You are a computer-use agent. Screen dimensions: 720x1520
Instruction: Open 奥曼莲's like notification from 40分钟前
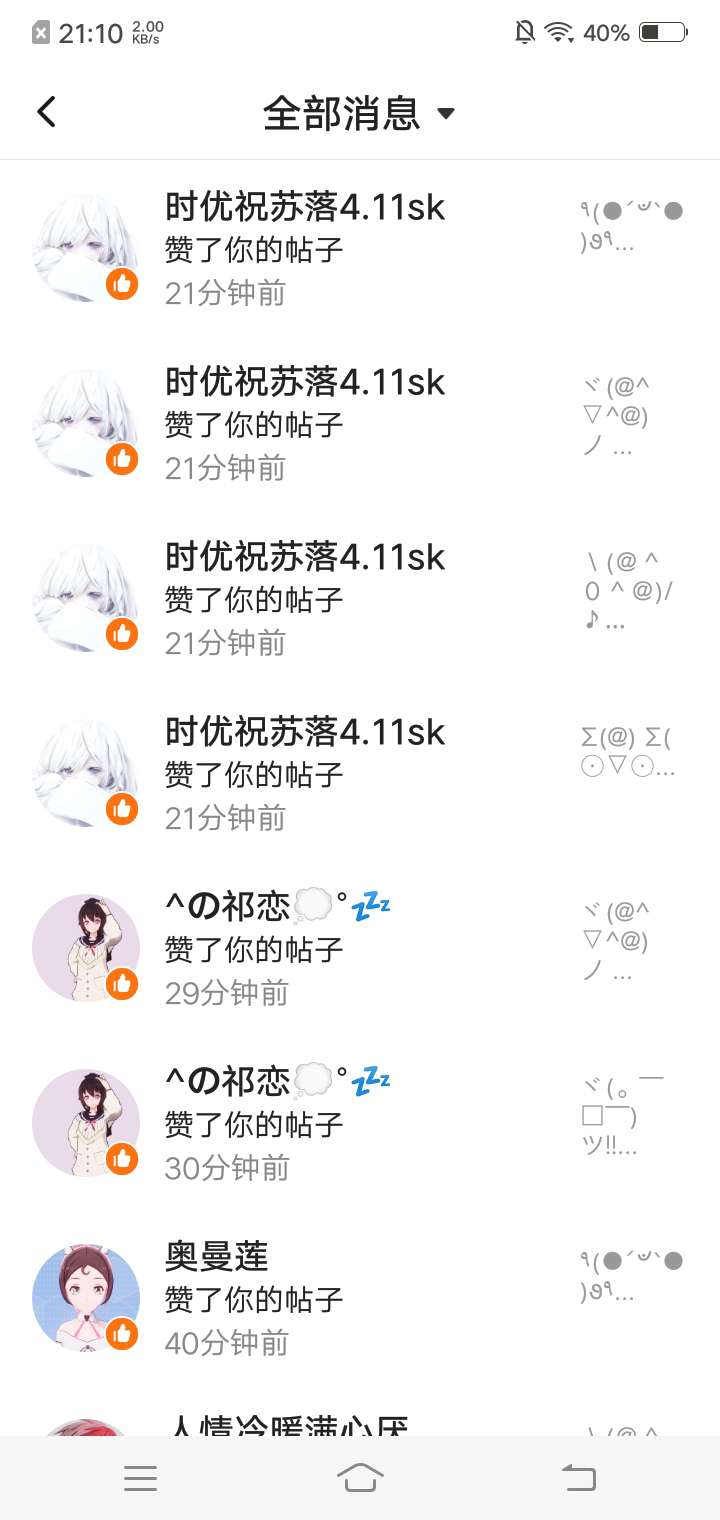point(360,1298)
